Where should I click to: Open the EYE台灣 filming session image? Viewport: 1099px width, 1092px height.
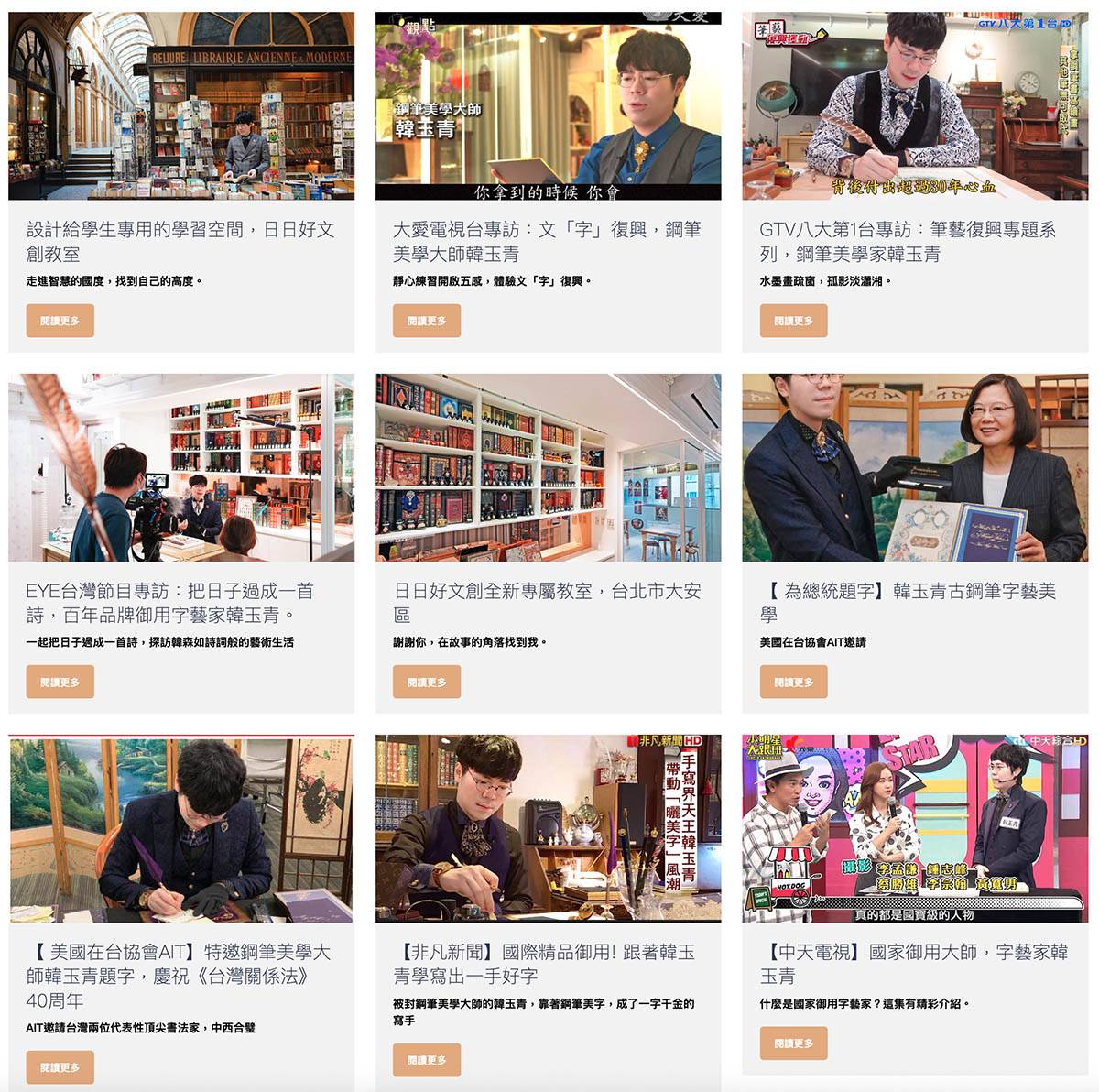(x=181, y=467)
